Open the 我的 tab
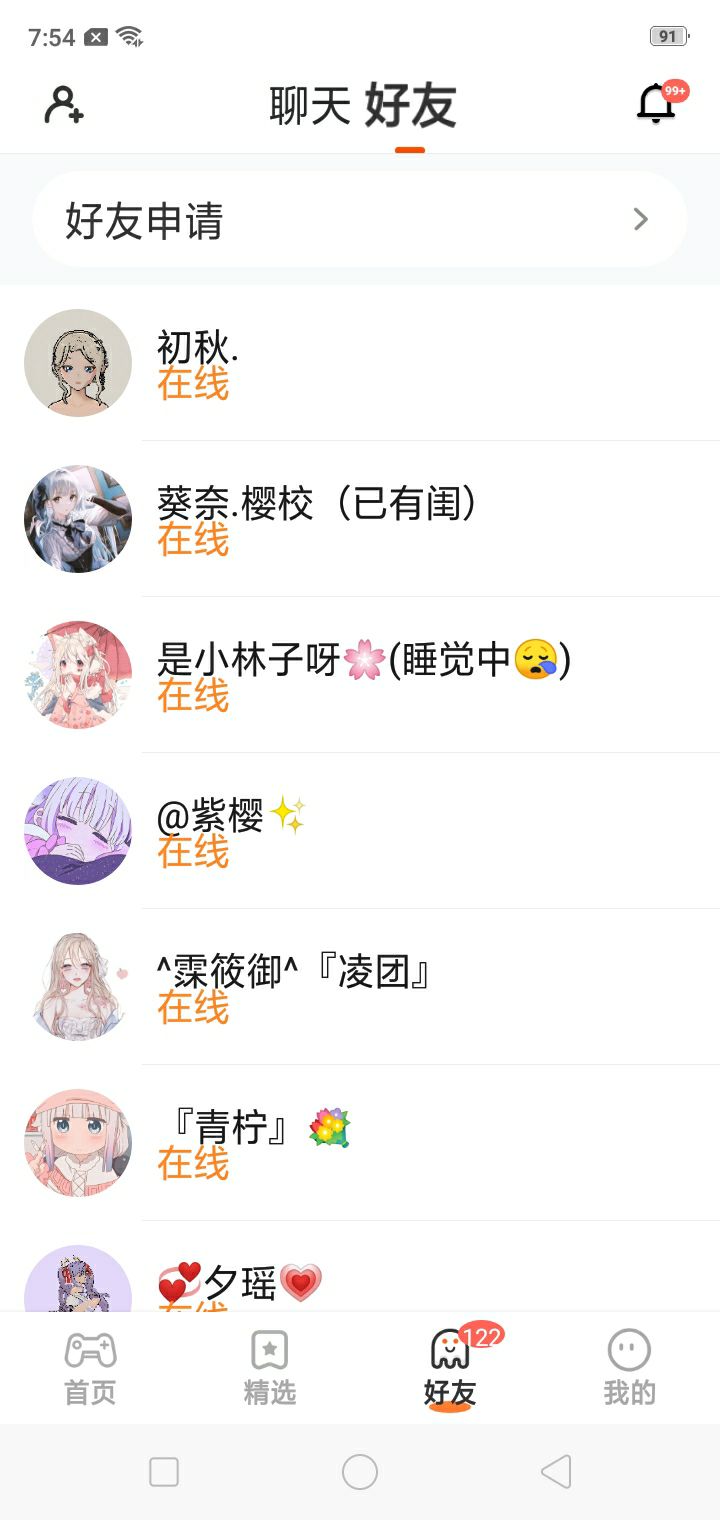Image resolution: width=720 pixels, height=1520 pixels. point(629,1368)
